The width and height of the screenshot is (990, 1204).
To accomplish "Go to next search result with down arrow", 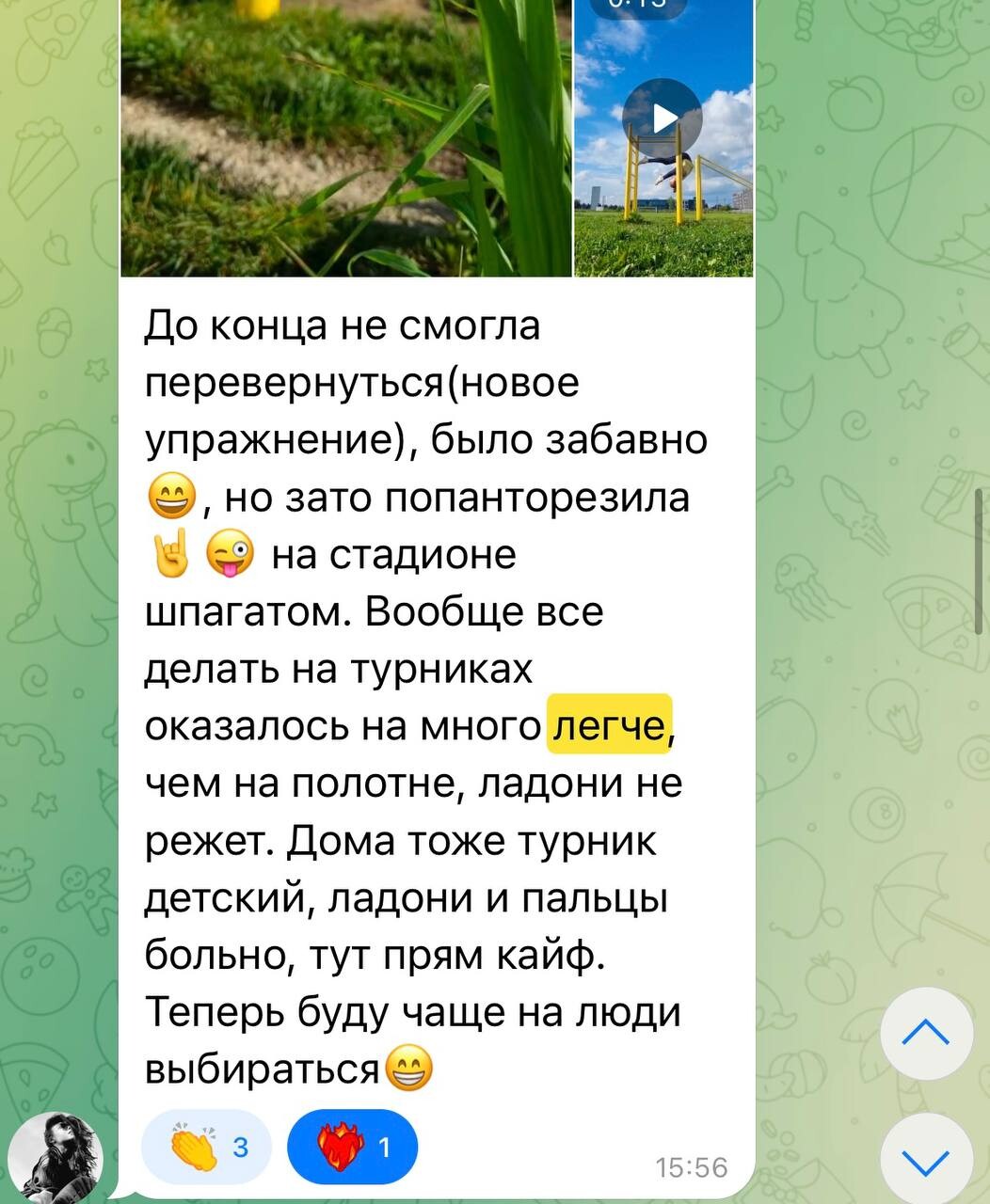I will [x=926, y=1160].
